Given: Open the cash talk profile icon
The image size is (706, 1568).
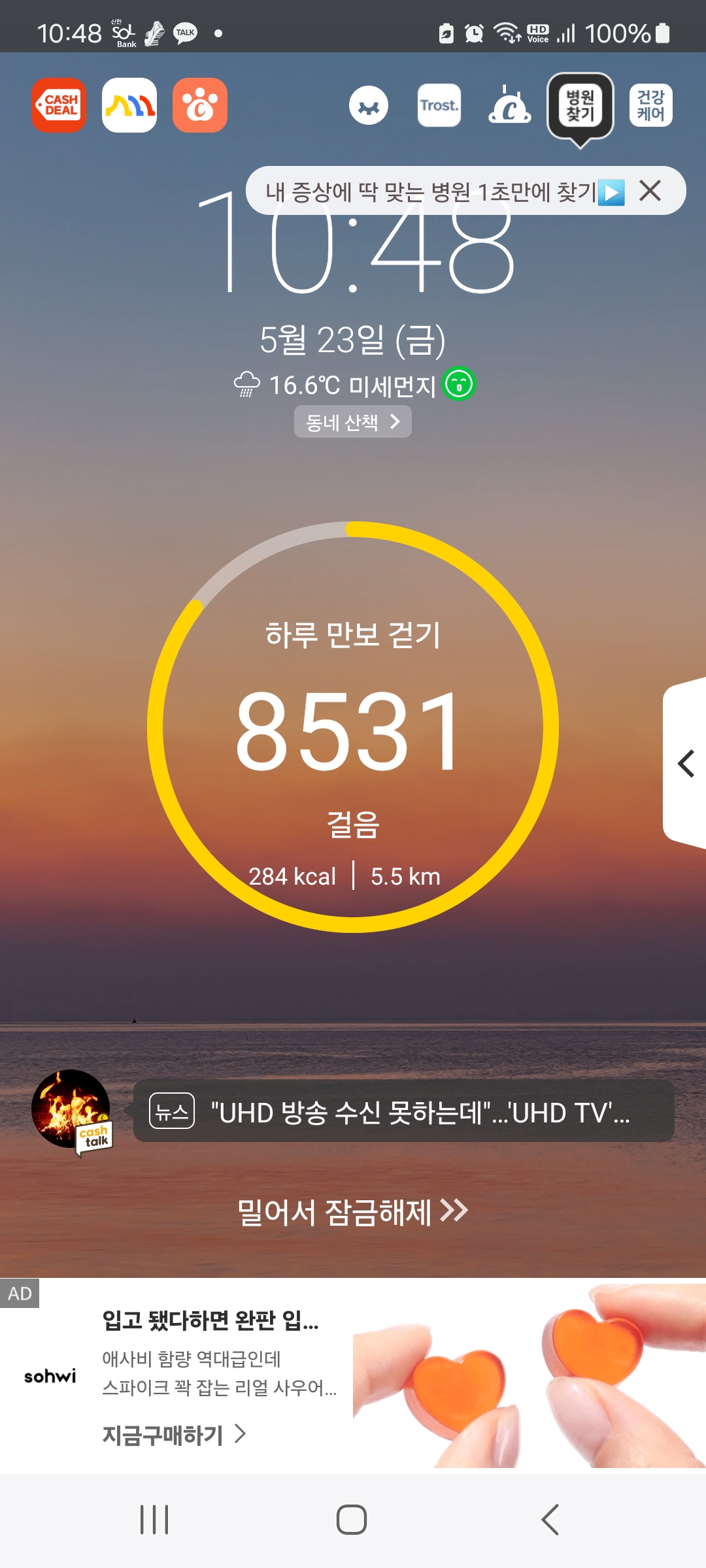Looking at the screenshot, I should (72, 1110).
